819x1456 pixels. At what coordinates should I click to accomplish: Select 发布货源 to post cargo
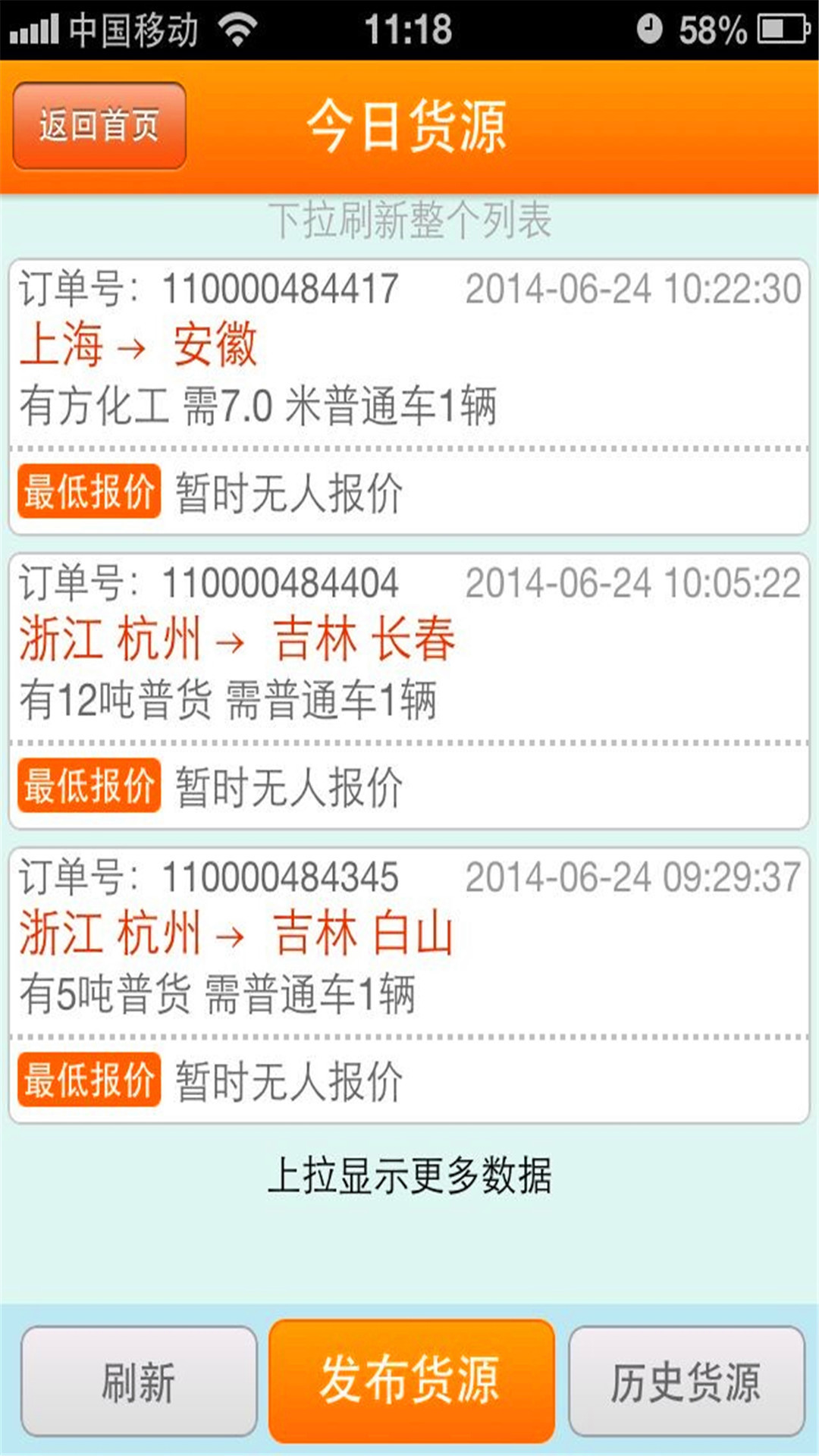pos(411,1380)
